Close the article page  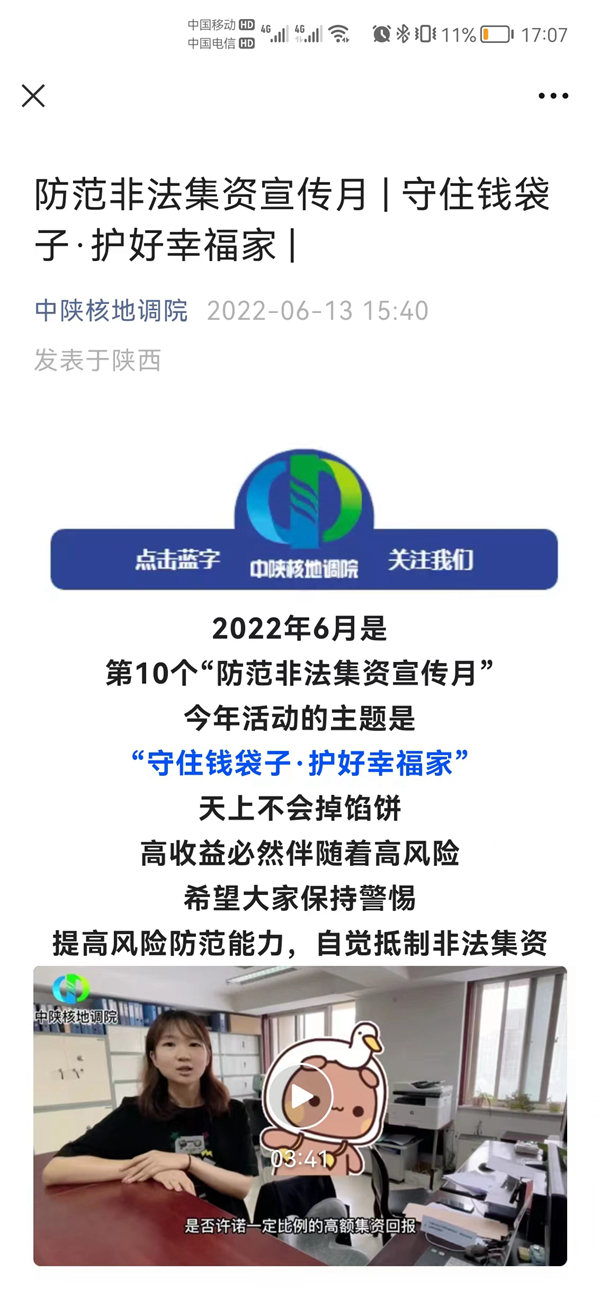click(x=33, y=96)
